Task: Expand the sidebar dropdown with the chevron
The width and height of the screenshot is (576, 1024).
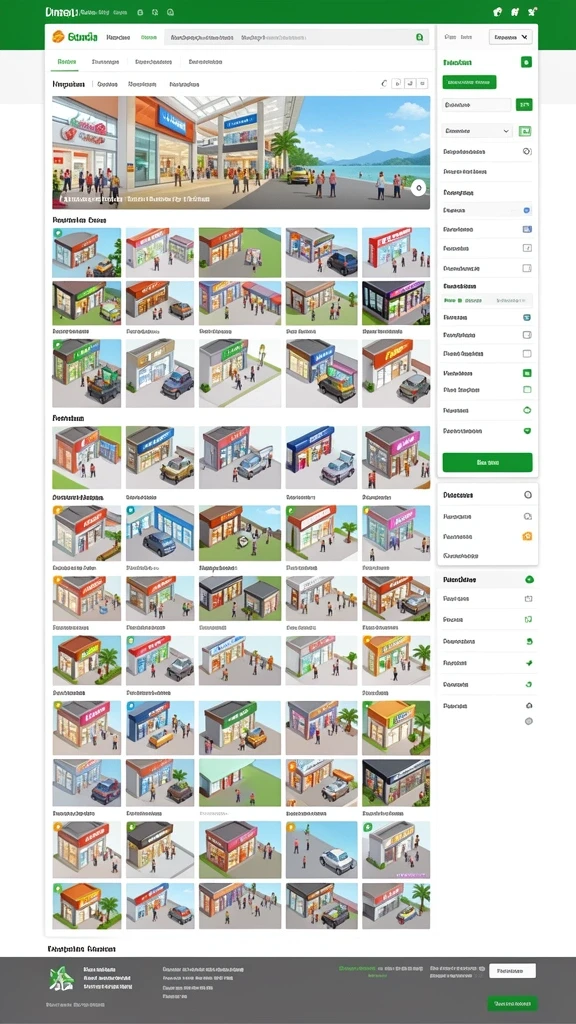Action: 477,131
